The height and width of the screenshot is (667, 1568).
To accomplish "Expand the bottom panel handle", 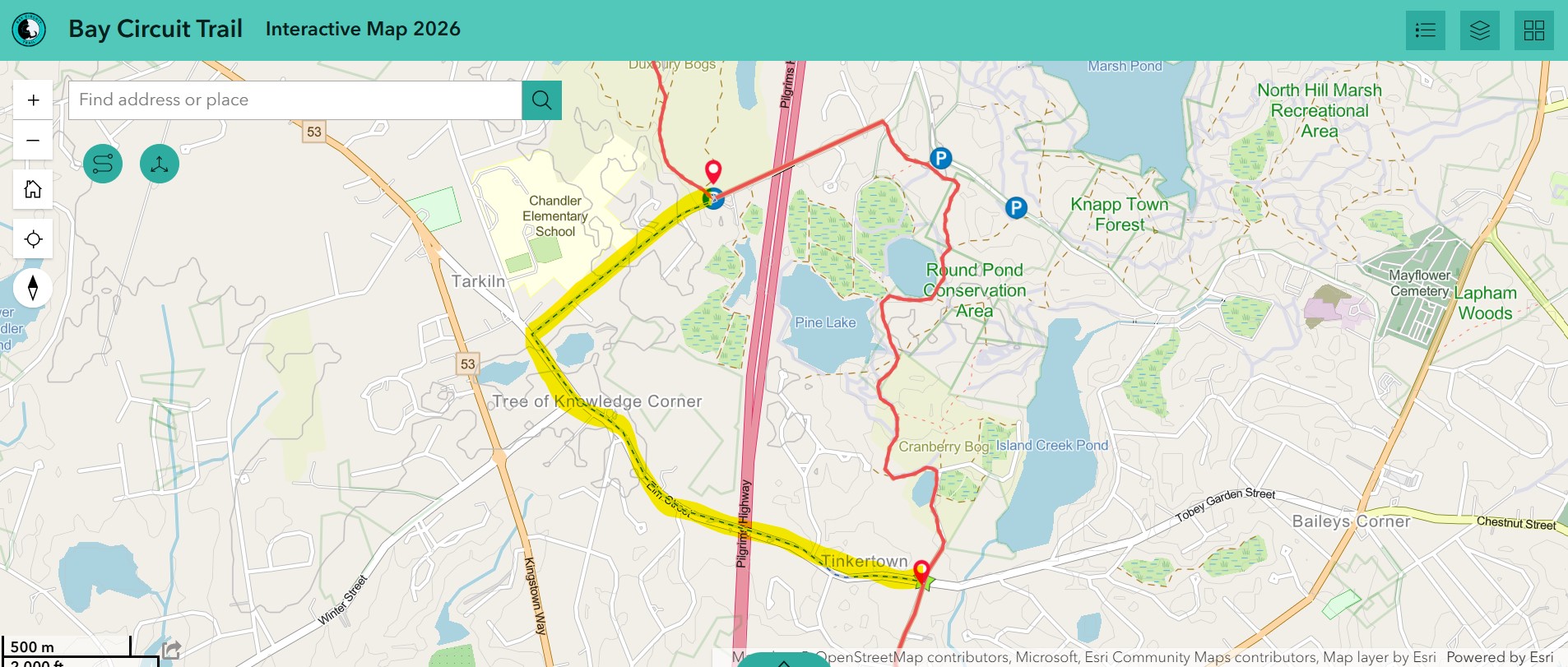I will 783,660.
